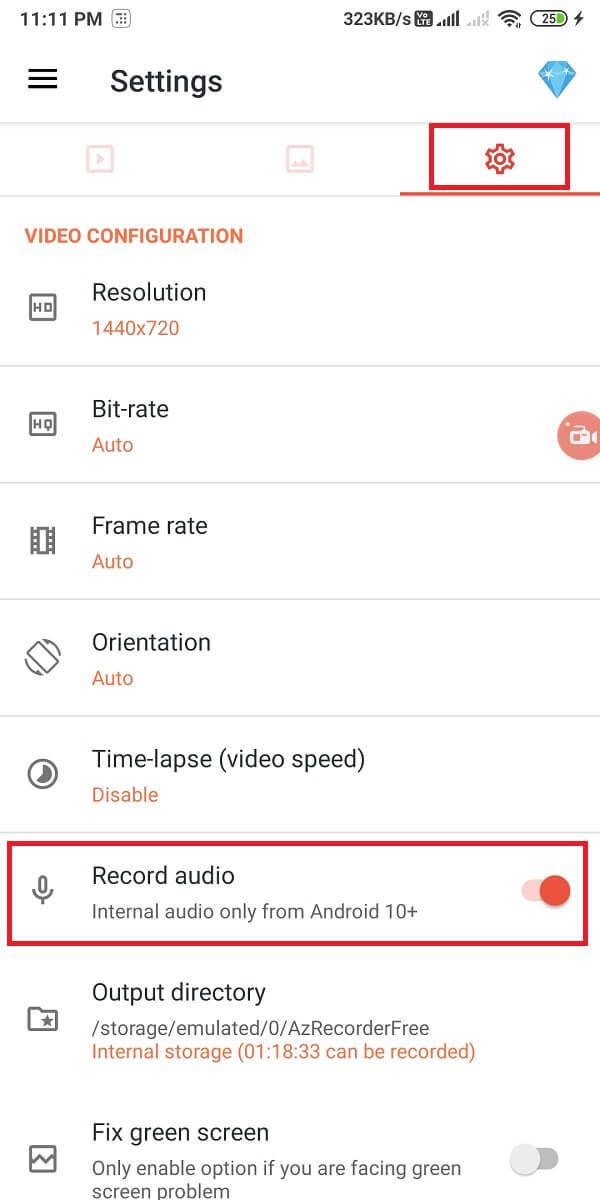The height and width of the screenshot is (1200, 600).
Task: Open the hamburger drawer menu
Action: tap(42, 80)
